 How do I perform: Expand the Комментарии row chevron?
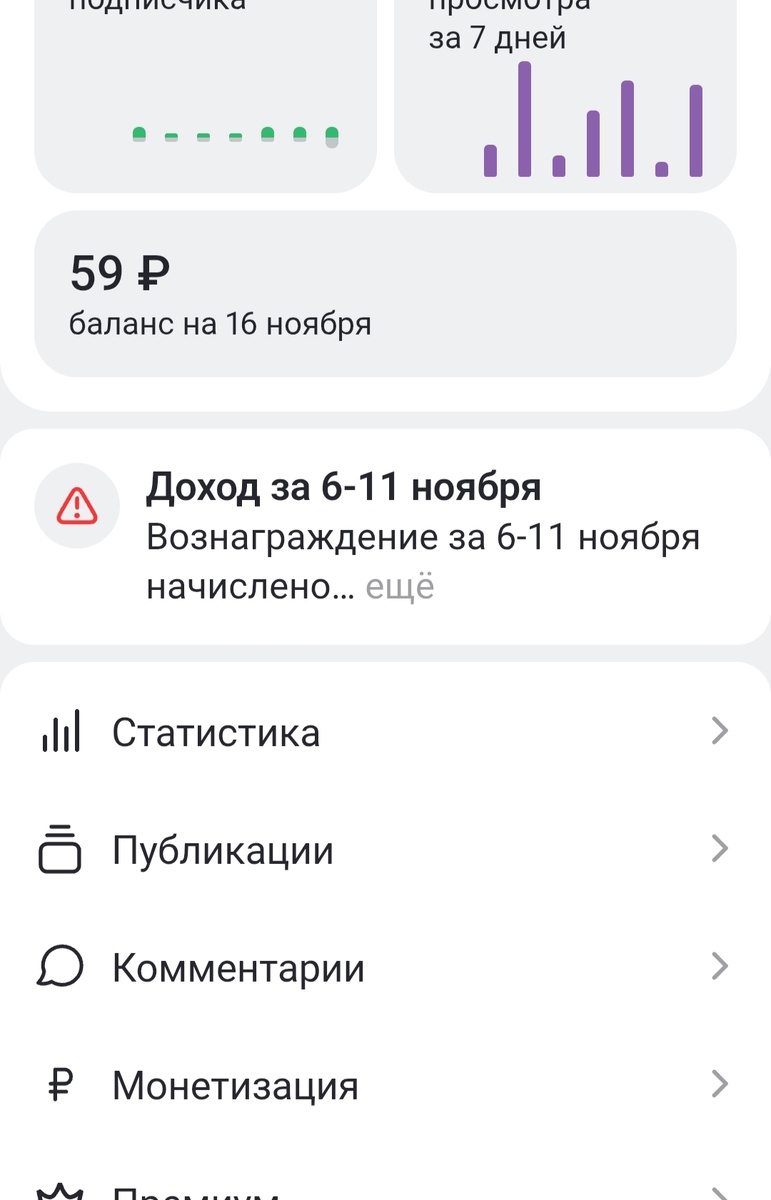coord(722,967)
